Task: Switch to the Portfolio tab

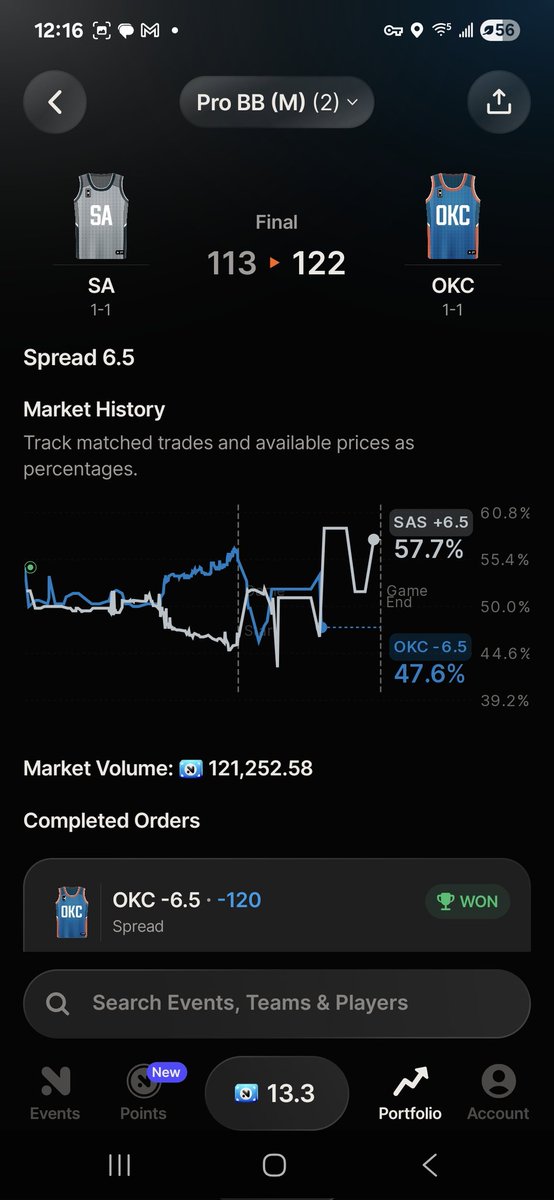Action: coord(410,1092)
